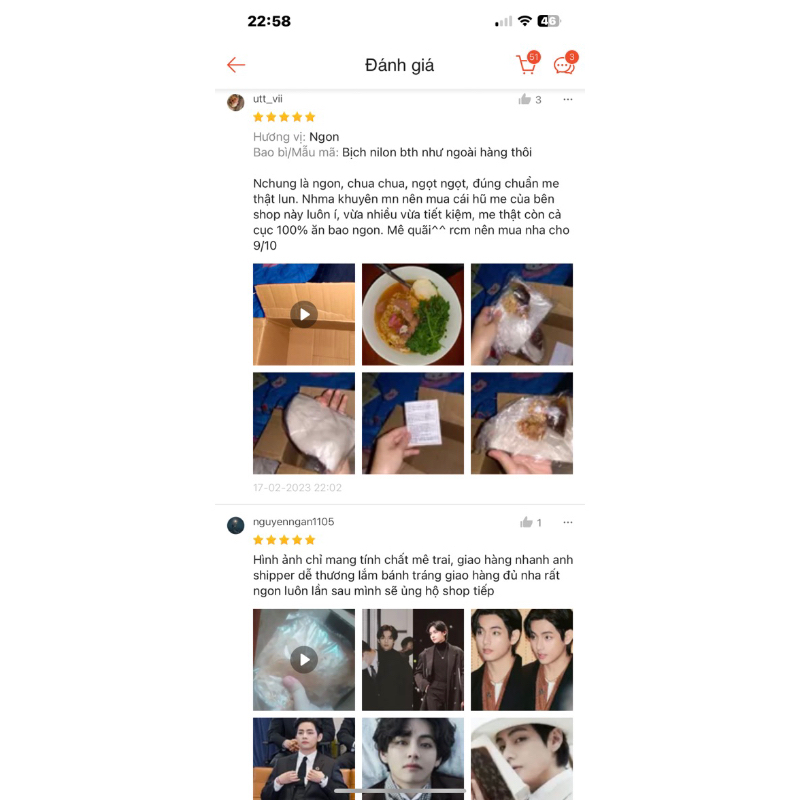Play the video in nguyenngan1105's review
Screen dimensions: 800x800
tap(304, 659)
